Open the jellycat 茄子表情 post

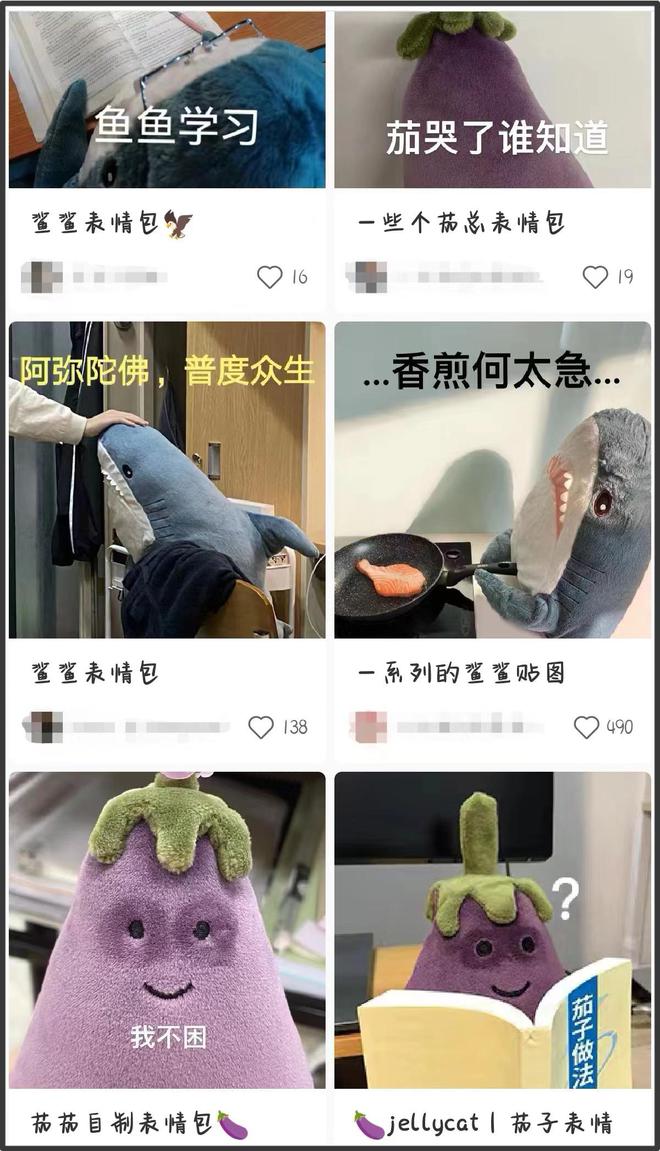(x=493, y=930)
